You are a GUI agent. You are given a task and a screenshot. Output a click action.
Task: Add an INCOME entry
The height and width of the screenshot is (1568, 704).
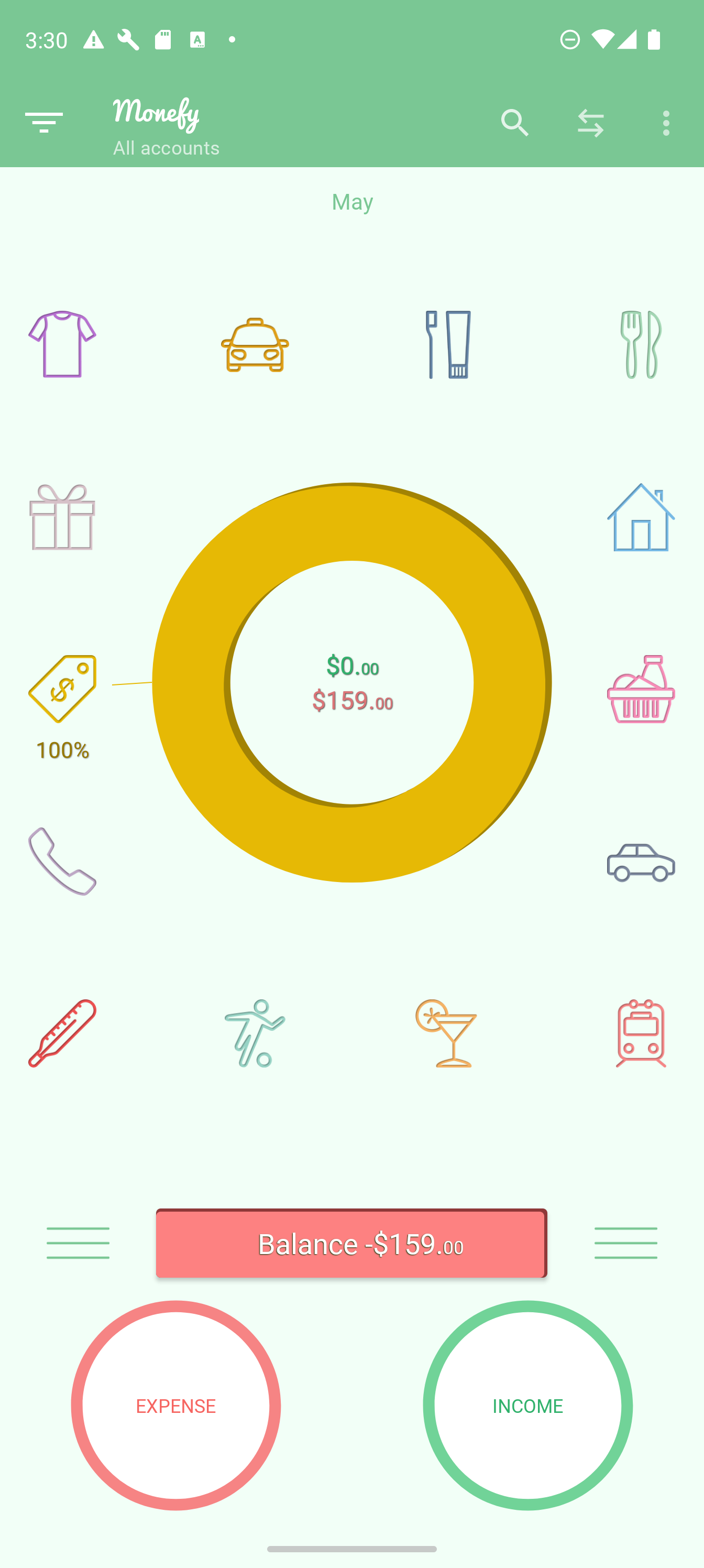tap(527, 1405)
